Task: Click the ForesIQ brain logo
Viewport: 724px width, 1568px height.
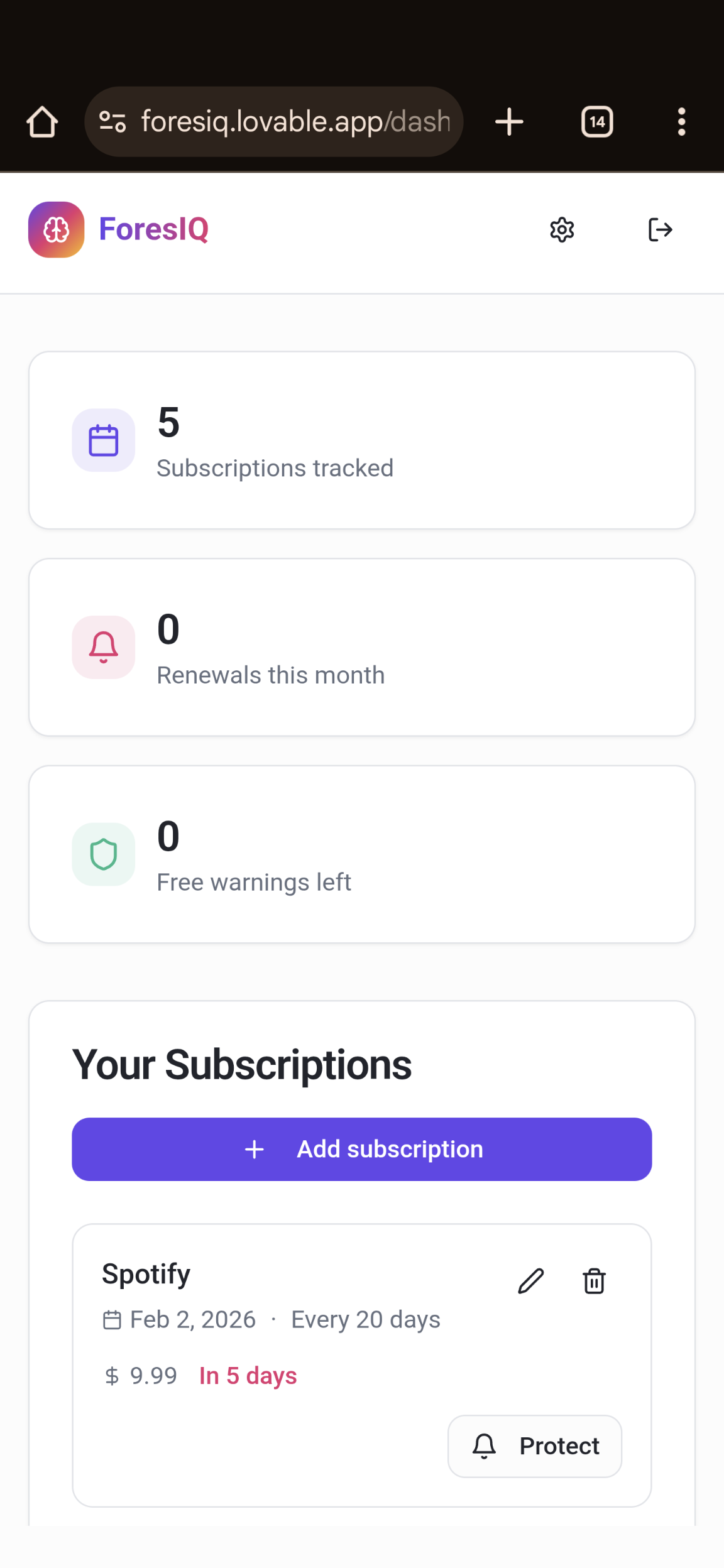Action: point(55,230)
